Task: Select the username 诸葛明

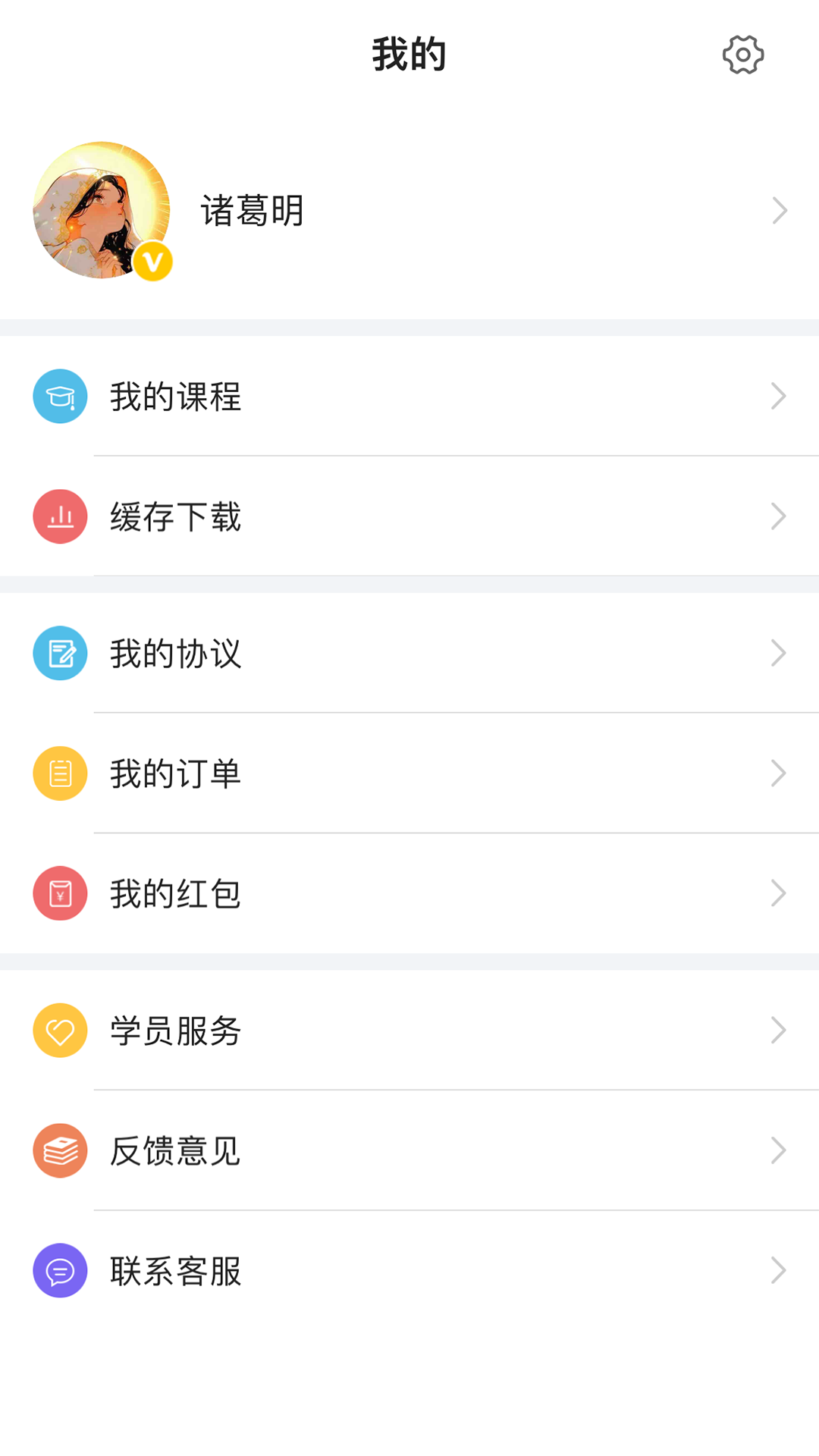Action: pos(253,210)
